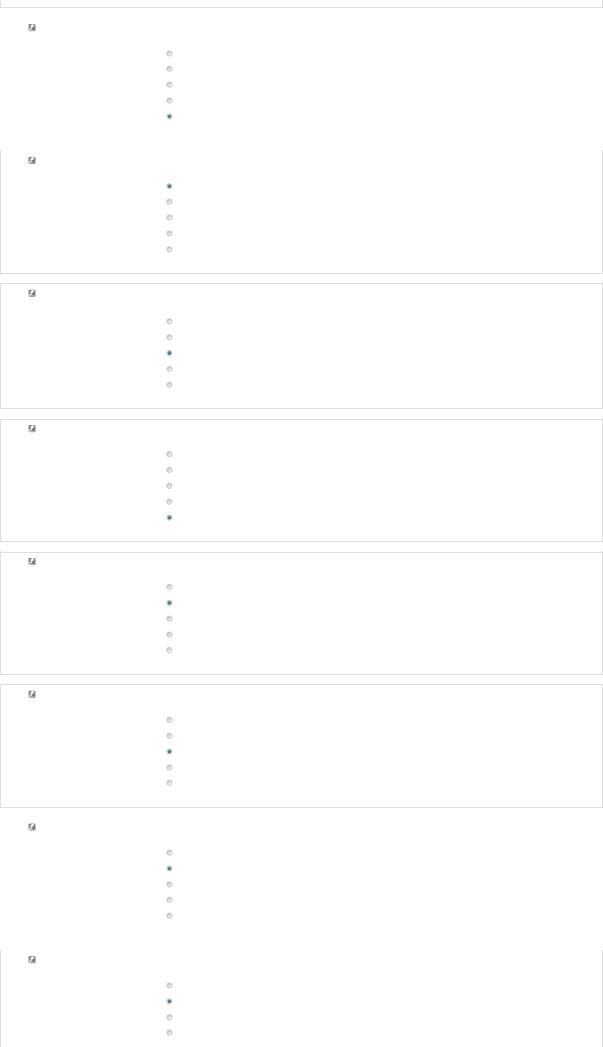Select the first option in the fourth question
This screenshot has width=603, height=1047.
169,454
